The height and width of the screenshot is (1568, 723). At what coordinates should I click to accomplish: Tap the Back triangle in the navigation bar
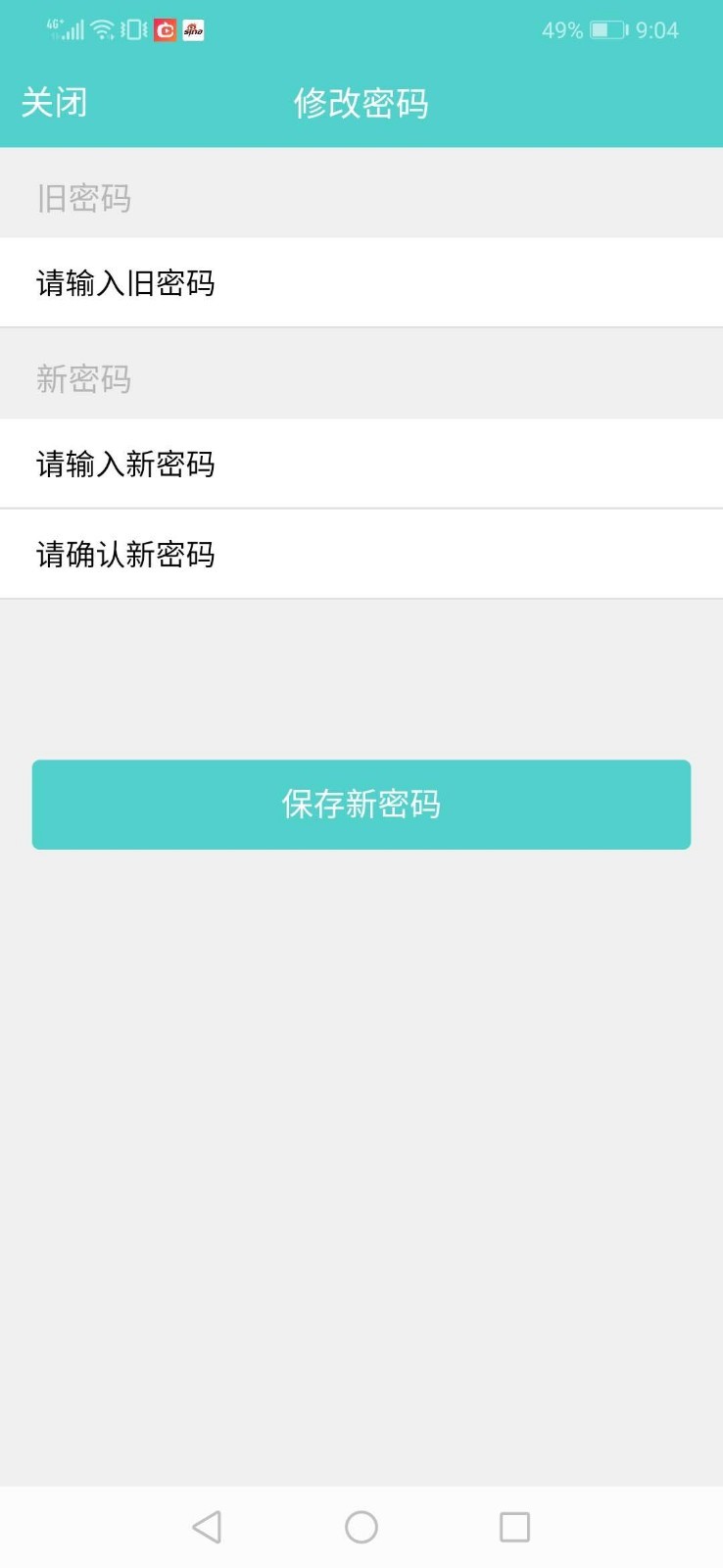coord(206,1526)
